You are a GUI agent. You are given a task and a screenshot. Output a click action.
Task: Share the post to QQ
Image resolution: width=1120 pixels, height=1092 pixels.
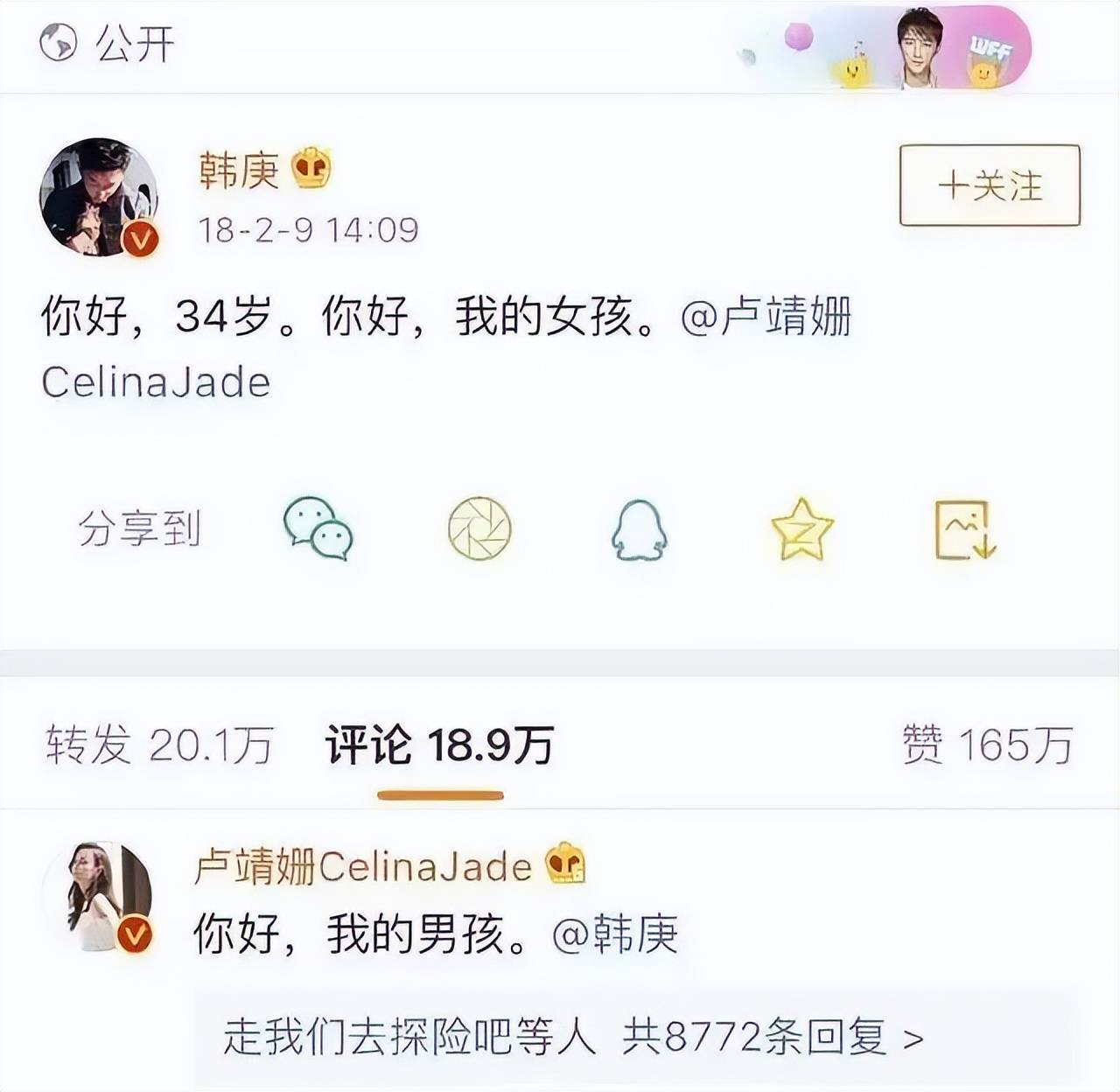pyautogui.click(x=639, y=529)
